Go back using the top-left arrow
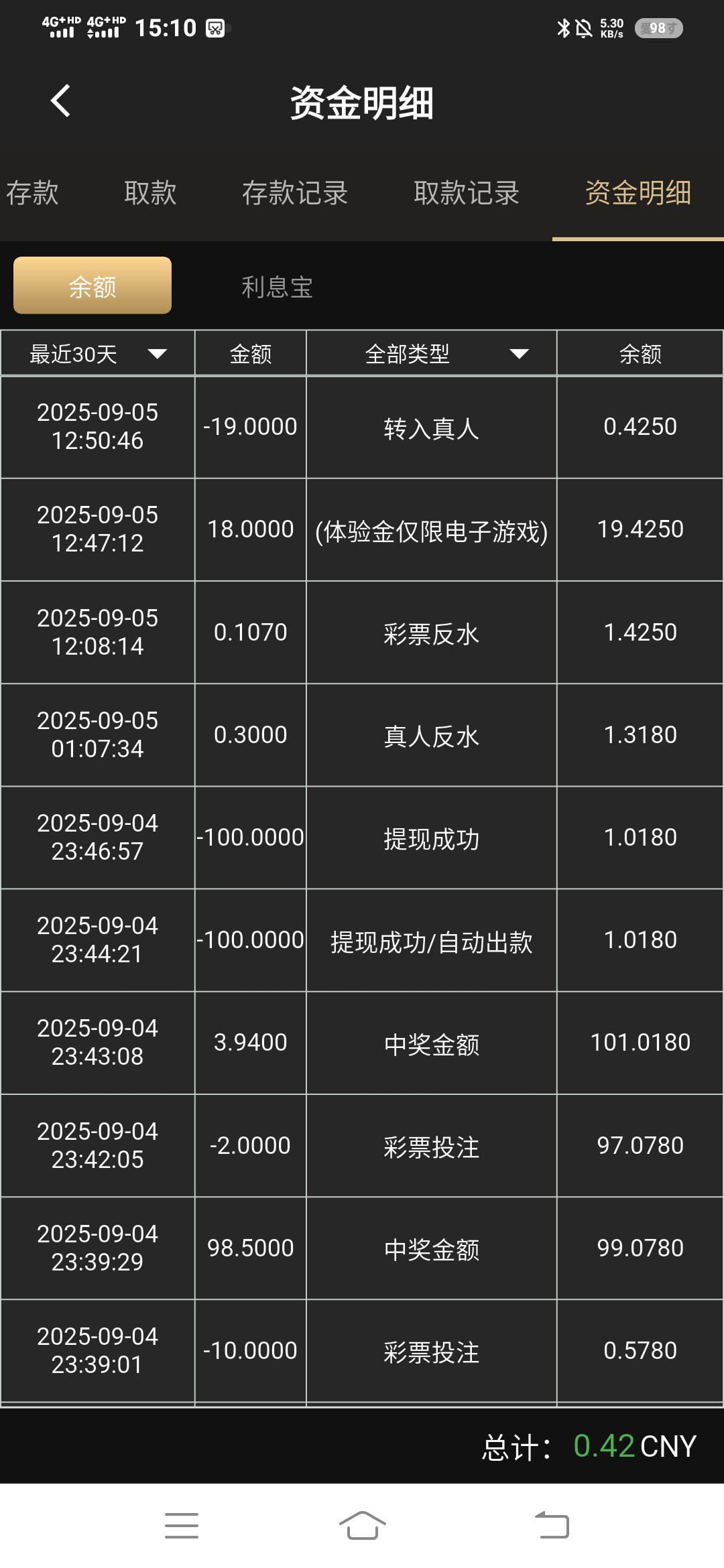 61,101
